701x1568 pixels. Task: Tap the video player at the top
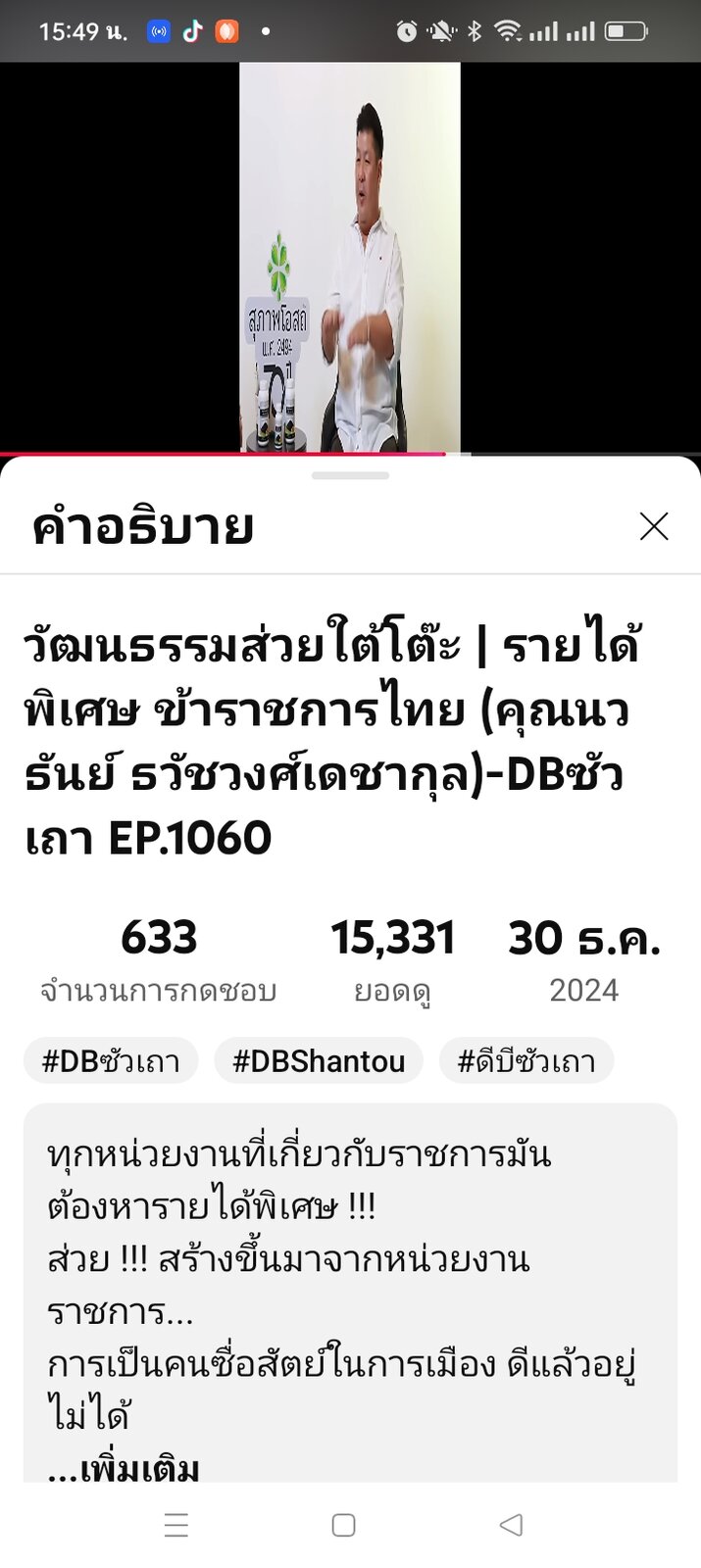(x=350, y=258)
